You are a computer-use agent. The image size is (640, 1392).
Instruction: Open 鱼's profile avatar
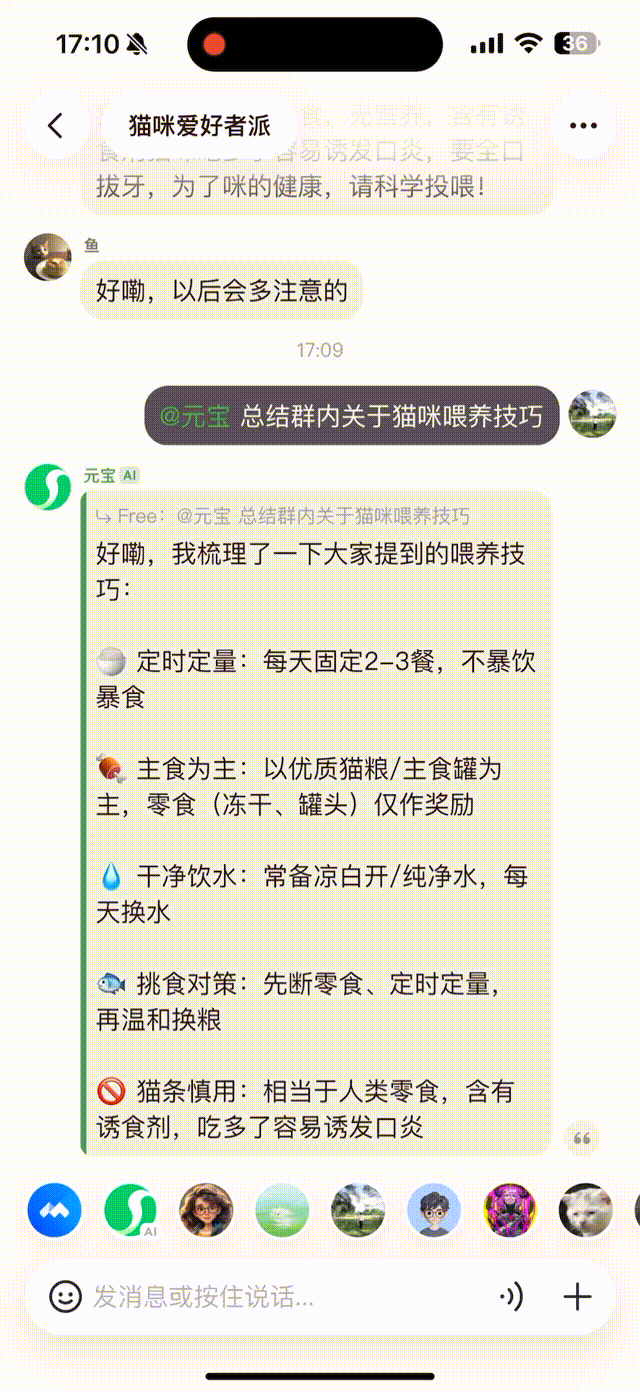(47, 258)
